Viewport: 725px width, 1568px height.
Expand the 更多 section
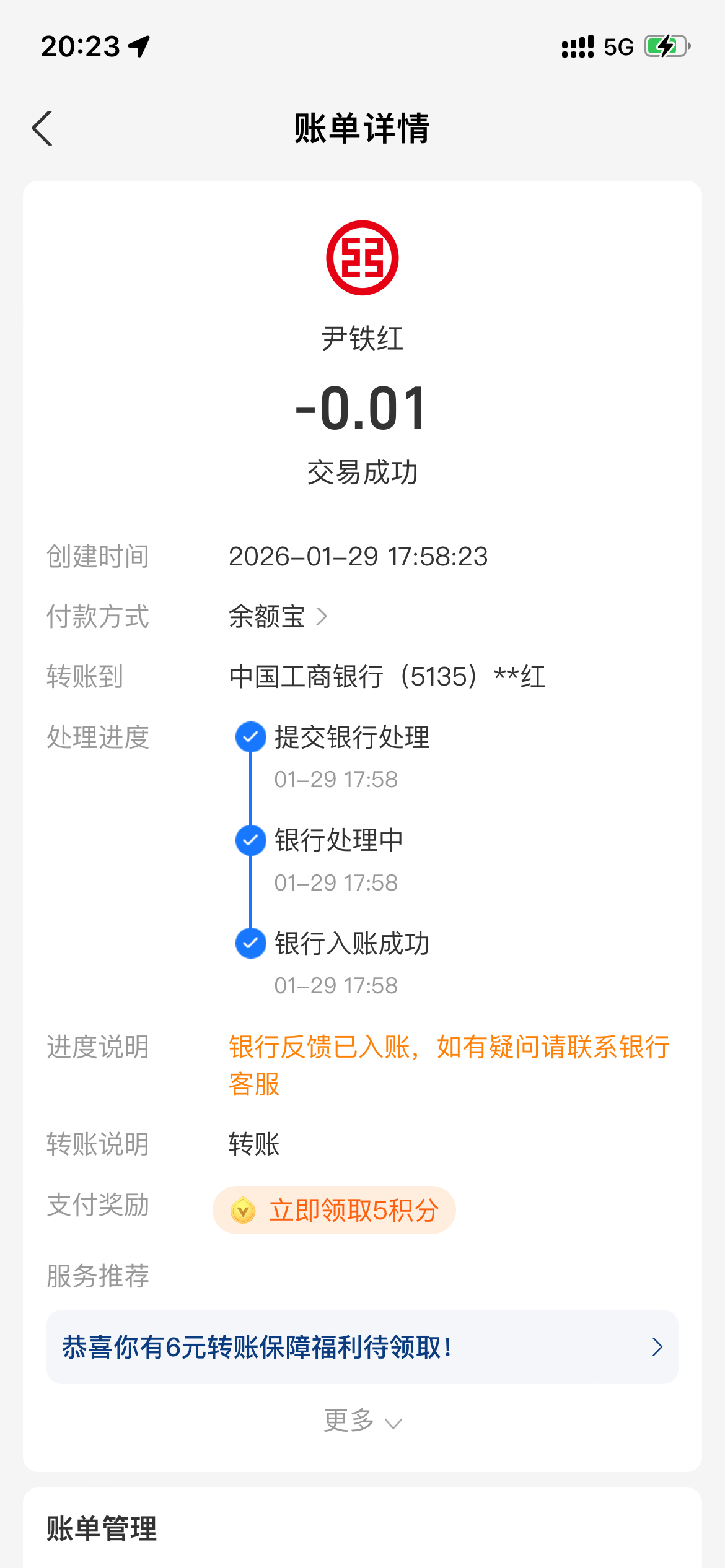click(362, 1421)
